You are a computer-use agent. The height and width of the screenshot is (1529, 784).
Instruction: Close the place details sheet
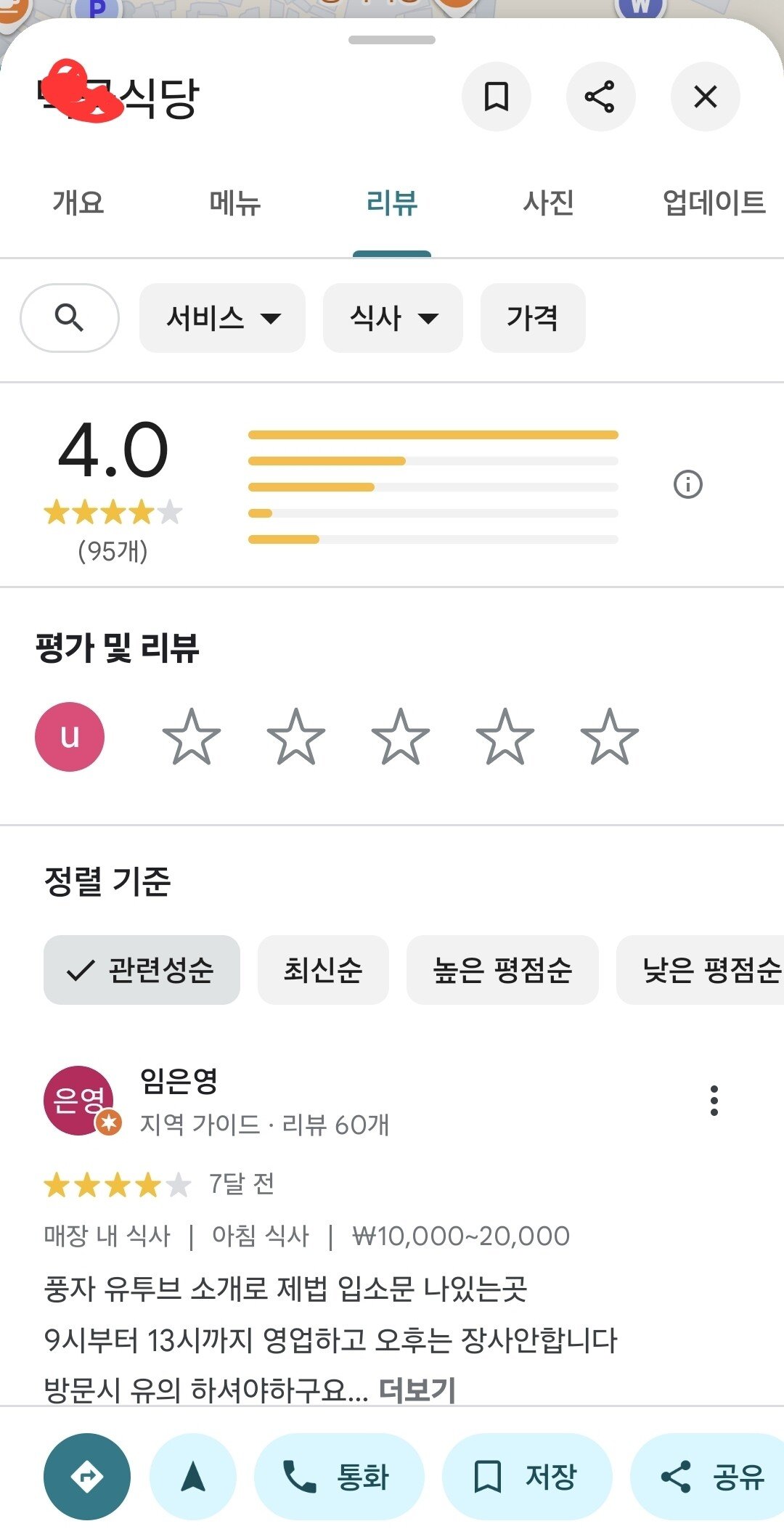[705, 97]
